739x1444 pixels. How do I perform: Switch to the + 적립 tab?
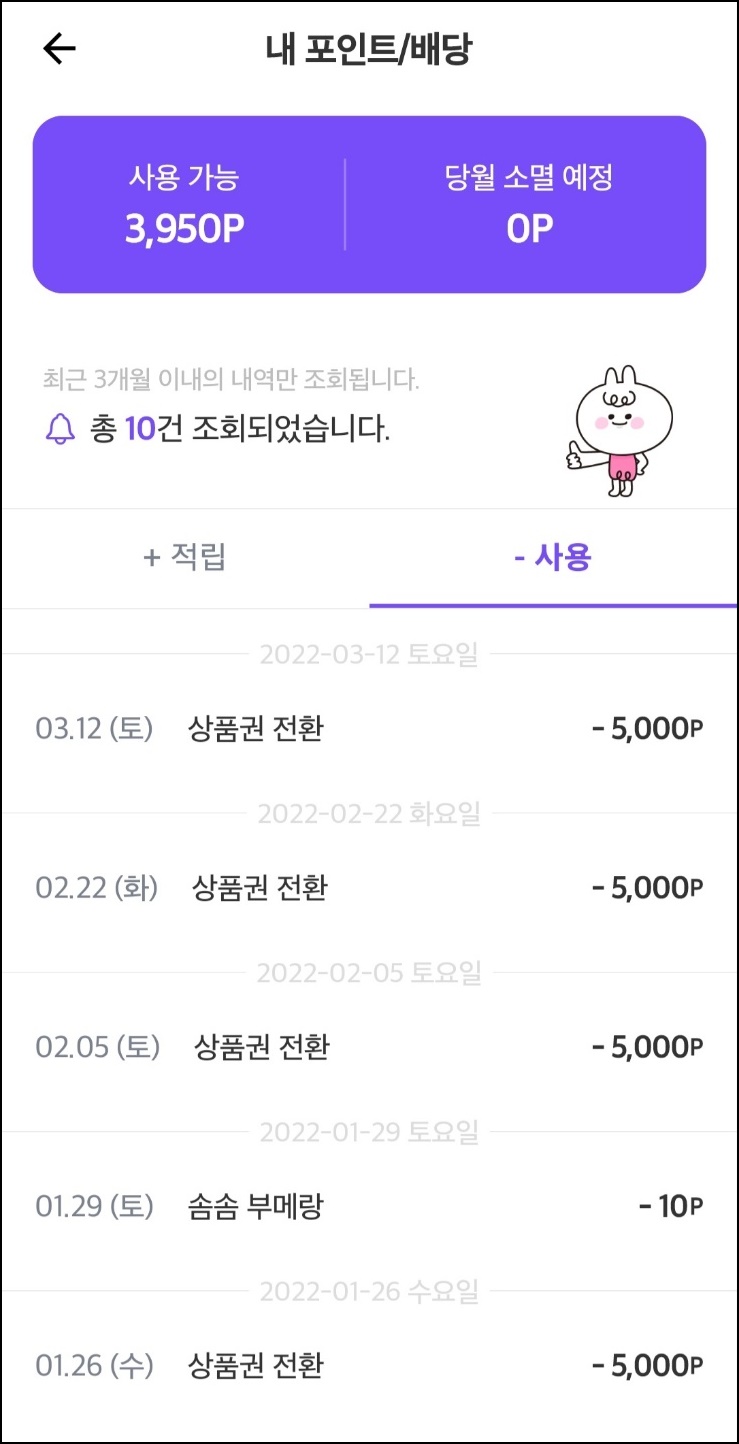[185, 558]
